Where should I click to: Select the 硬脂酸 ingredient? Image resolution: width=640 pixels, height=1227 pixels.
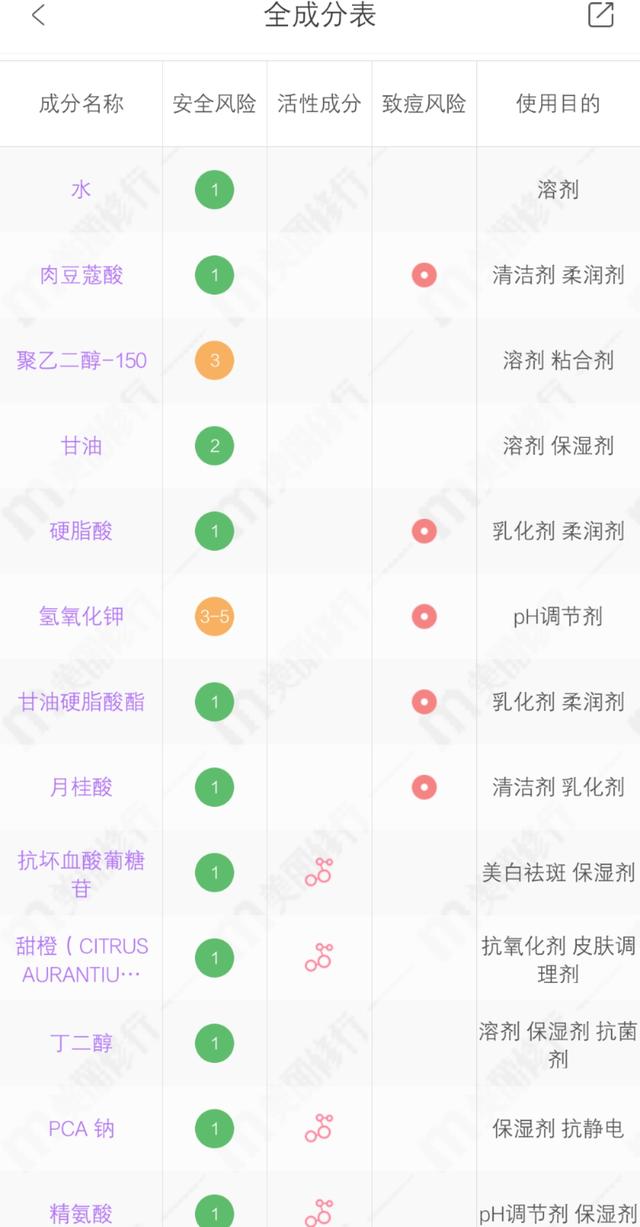tap(81, 531)
